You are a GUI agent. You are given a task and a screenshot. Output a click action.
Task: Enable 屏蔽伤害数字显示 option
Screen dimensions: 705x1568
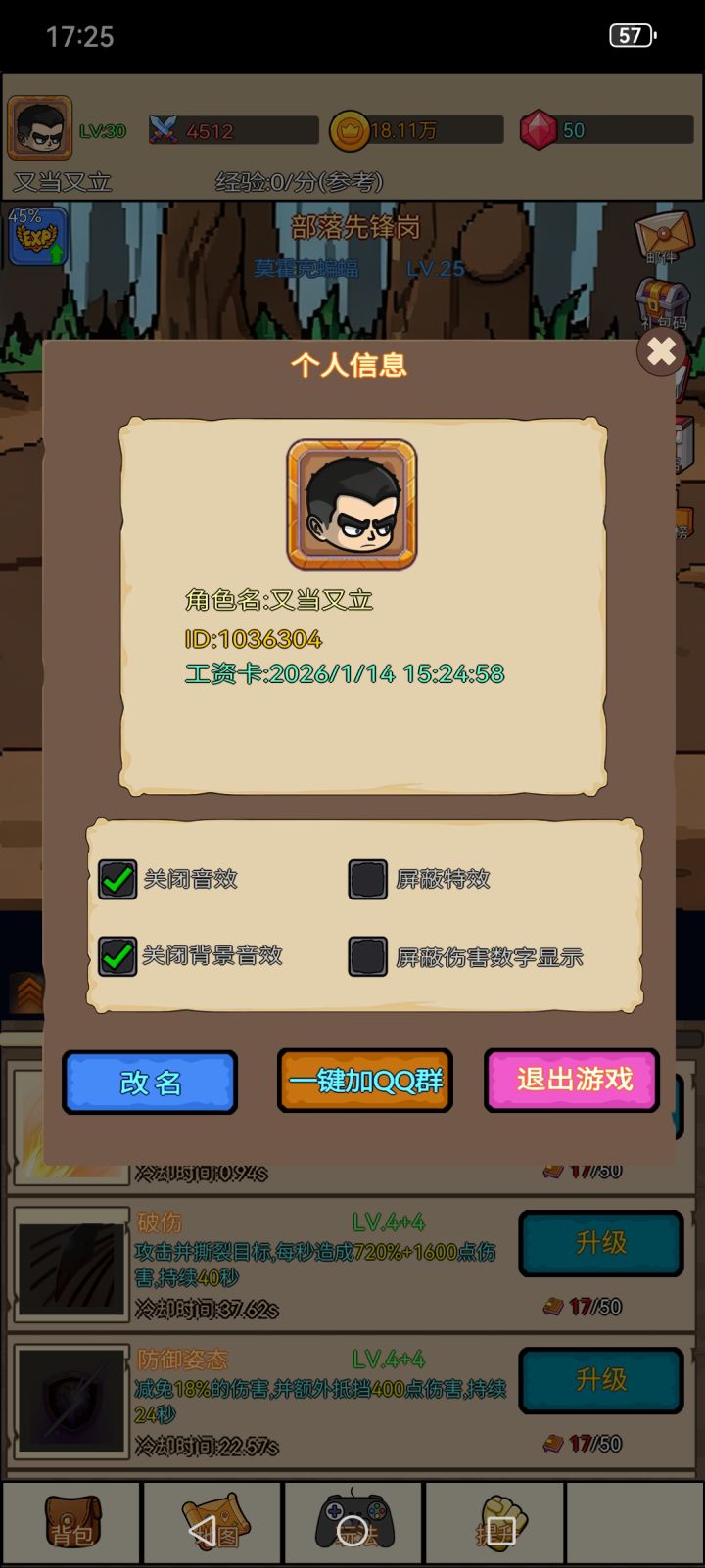[x=367, y=956]
